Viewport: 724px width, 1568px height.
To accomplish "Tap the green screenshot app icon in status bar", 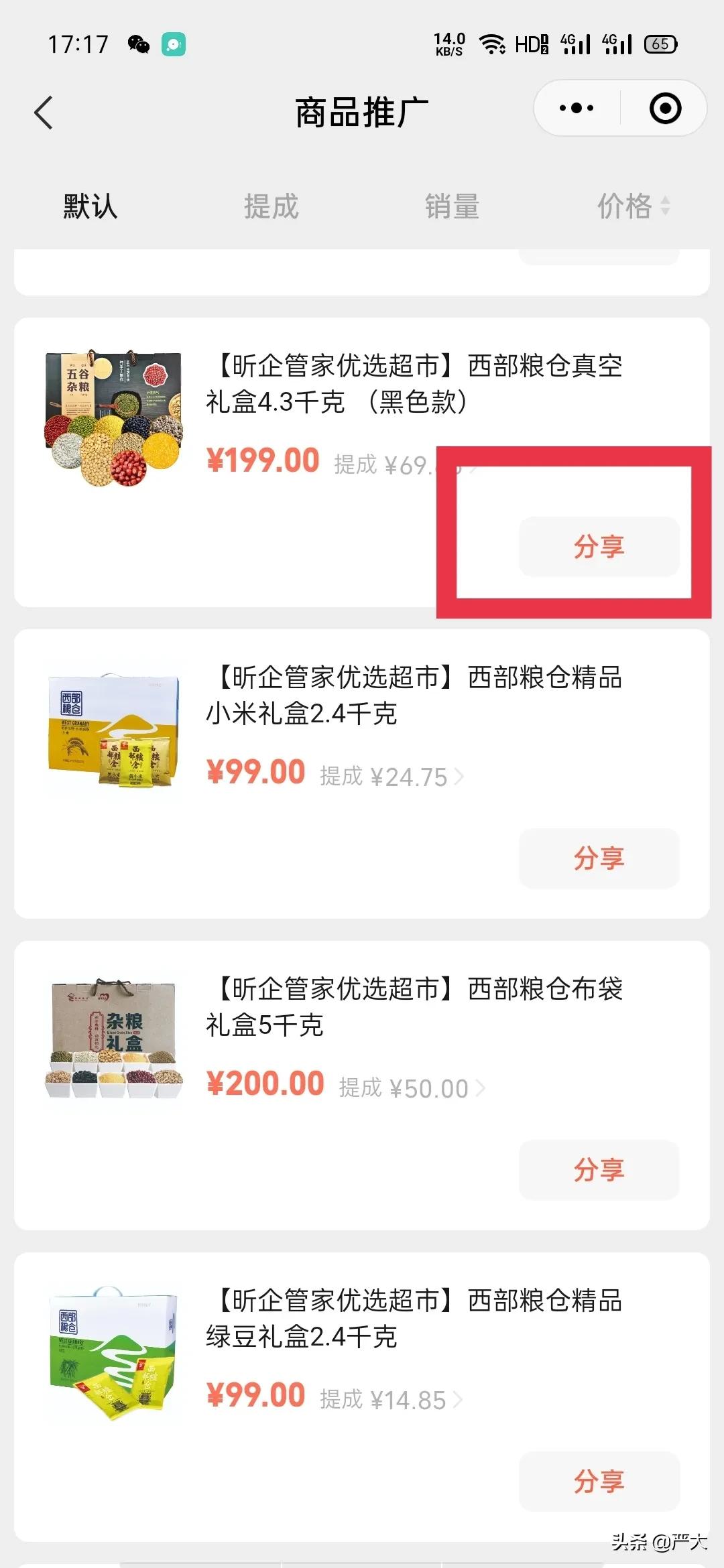I will (173, 44).
